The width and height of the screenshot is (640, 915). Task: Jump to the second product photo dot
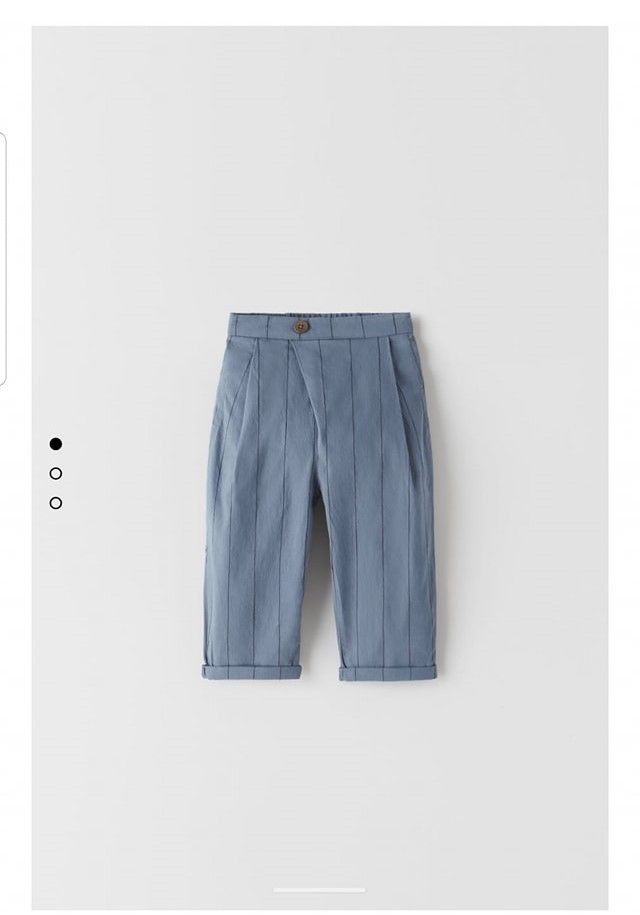click(56, 473)
